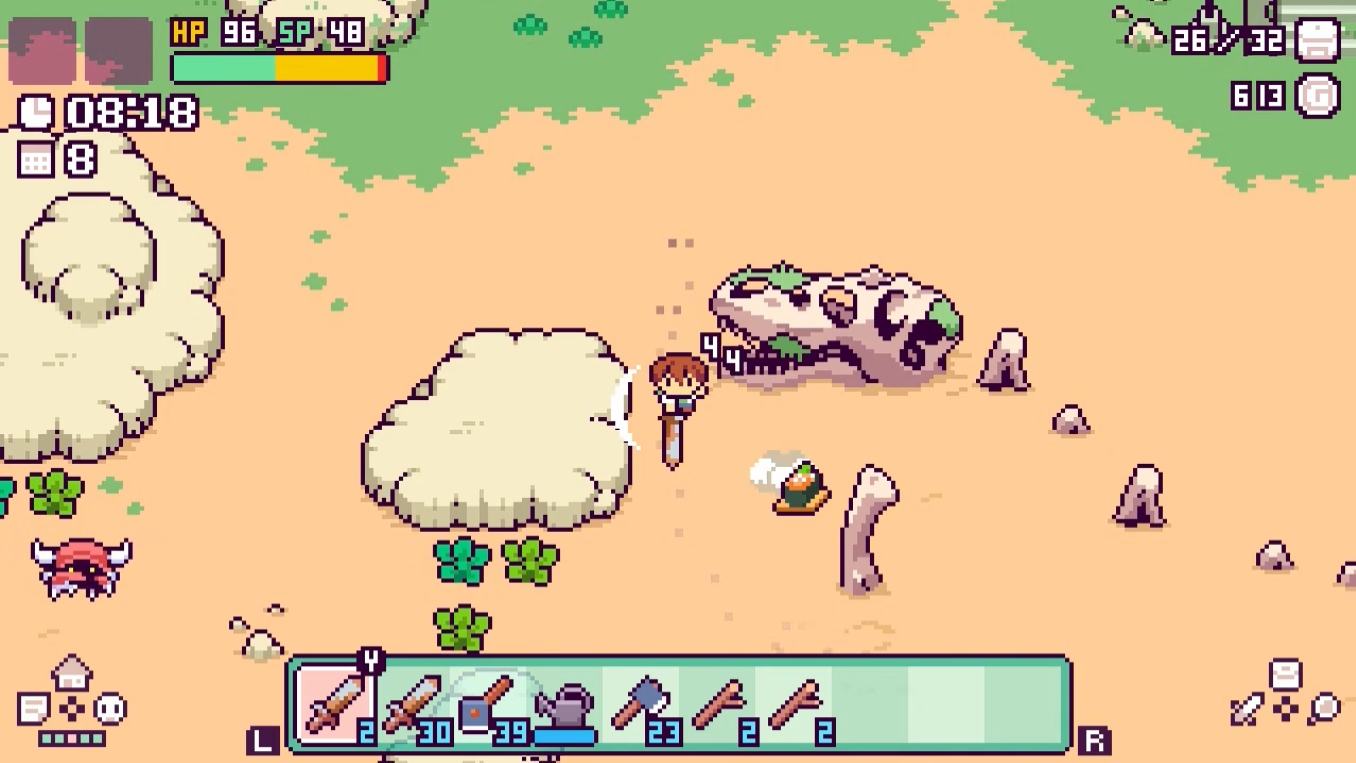1356x763 pixels.
Task: Equip the hammer with durability 39
Action: 488,704
